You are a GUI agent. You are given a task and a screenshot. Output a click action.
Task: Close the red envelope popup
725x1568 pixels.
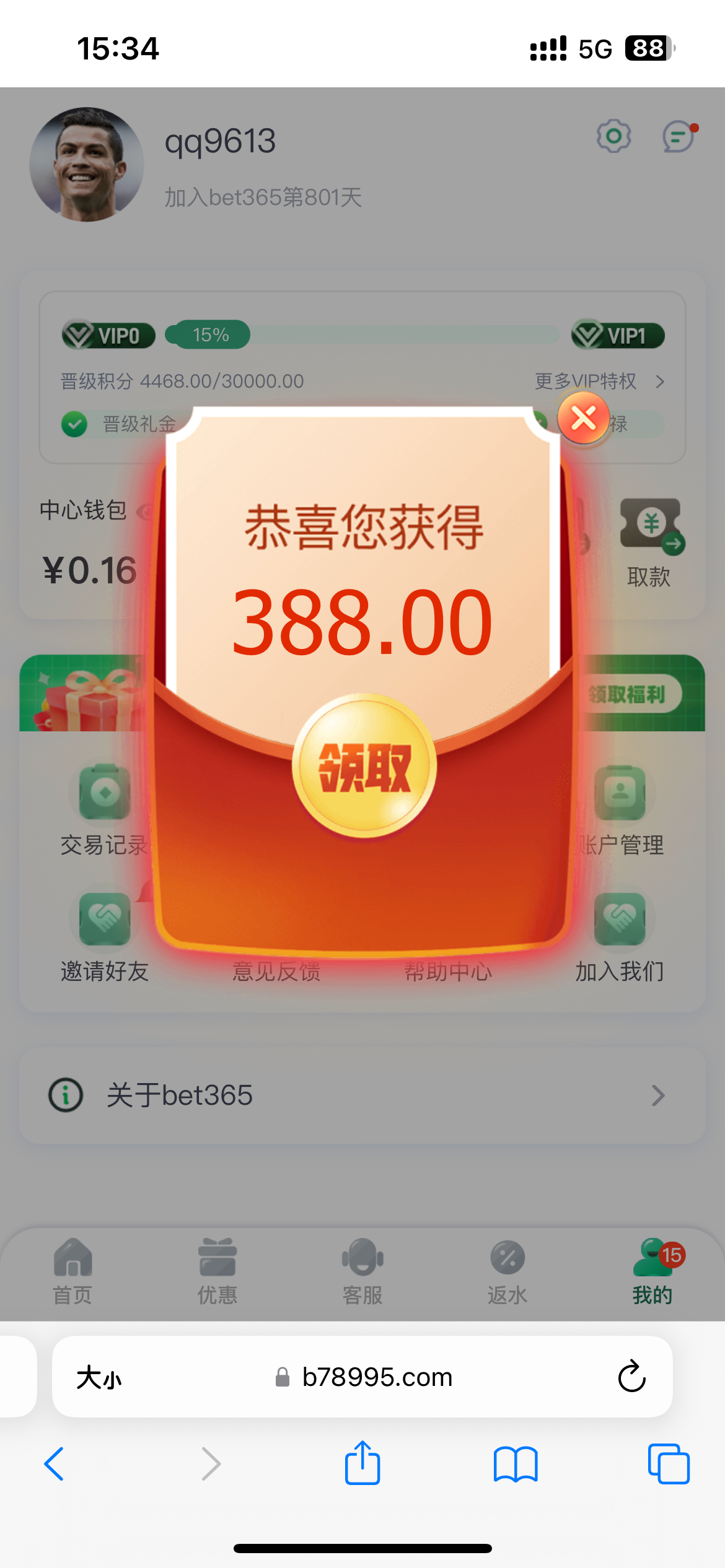[583, 418]
